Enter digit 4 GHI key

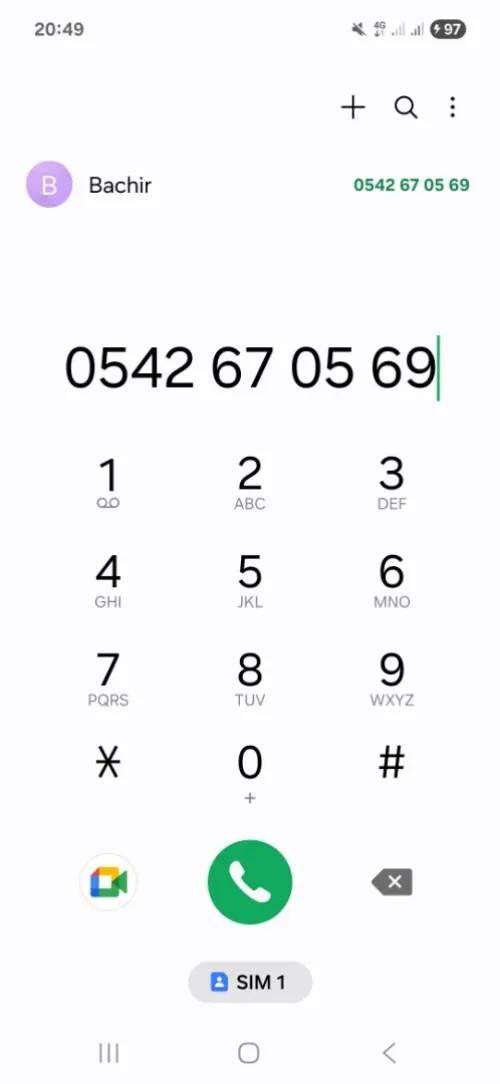click(x=109, y=581)
